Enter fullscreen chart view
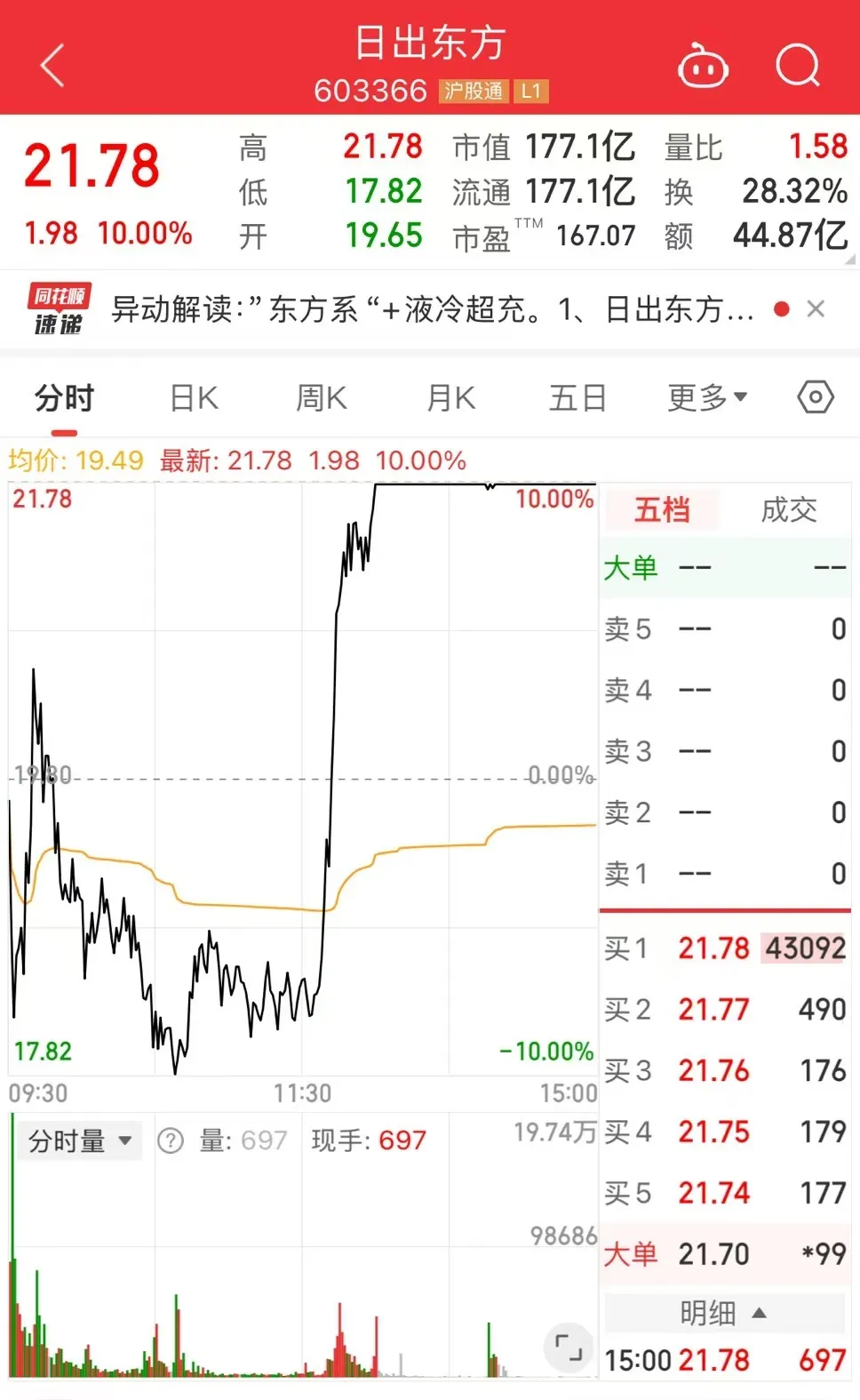860x1400 pixels. tap(569, 1348)
